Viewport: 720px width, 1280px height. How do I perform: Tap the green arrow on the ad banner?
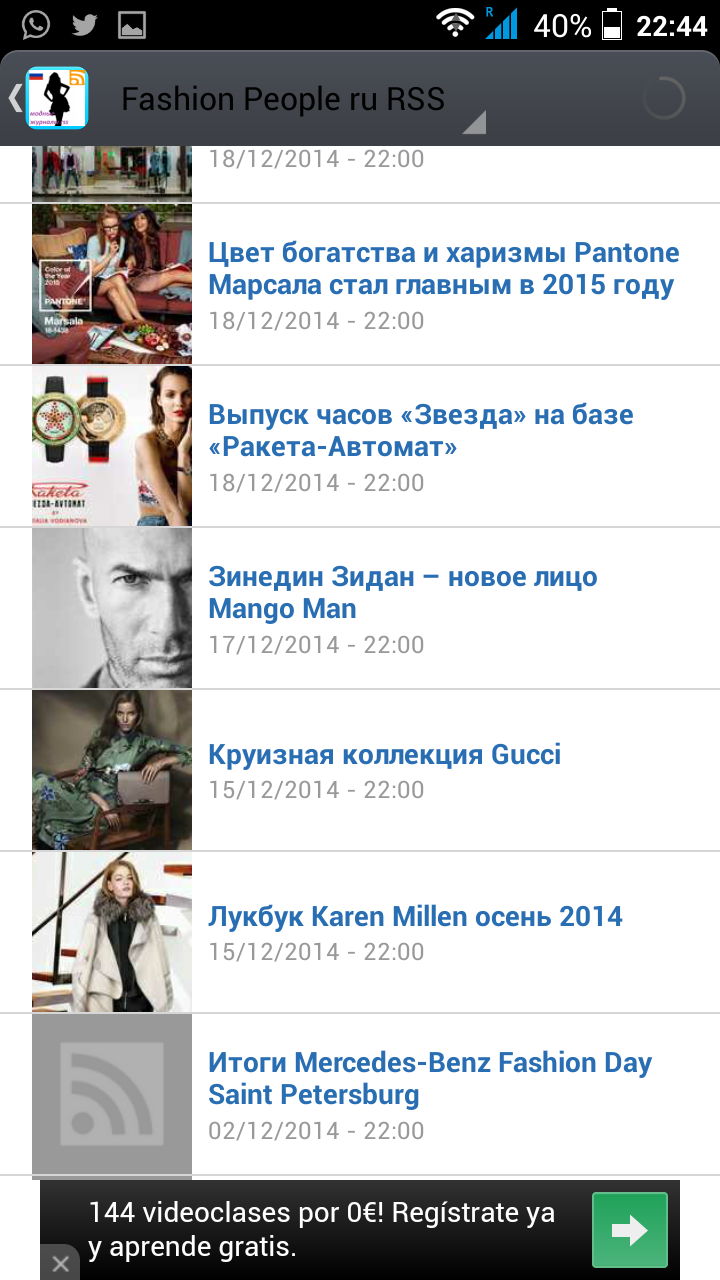click(x=630, y=1230)
